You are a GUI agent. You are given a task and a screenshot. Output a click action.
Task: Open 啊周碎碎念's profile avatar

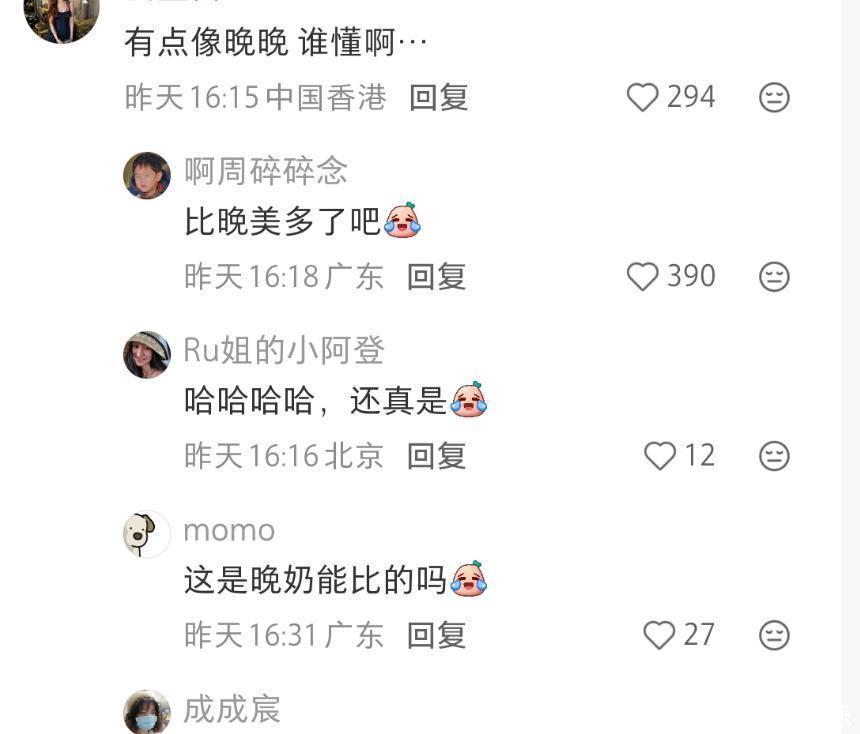click(147, 176)
